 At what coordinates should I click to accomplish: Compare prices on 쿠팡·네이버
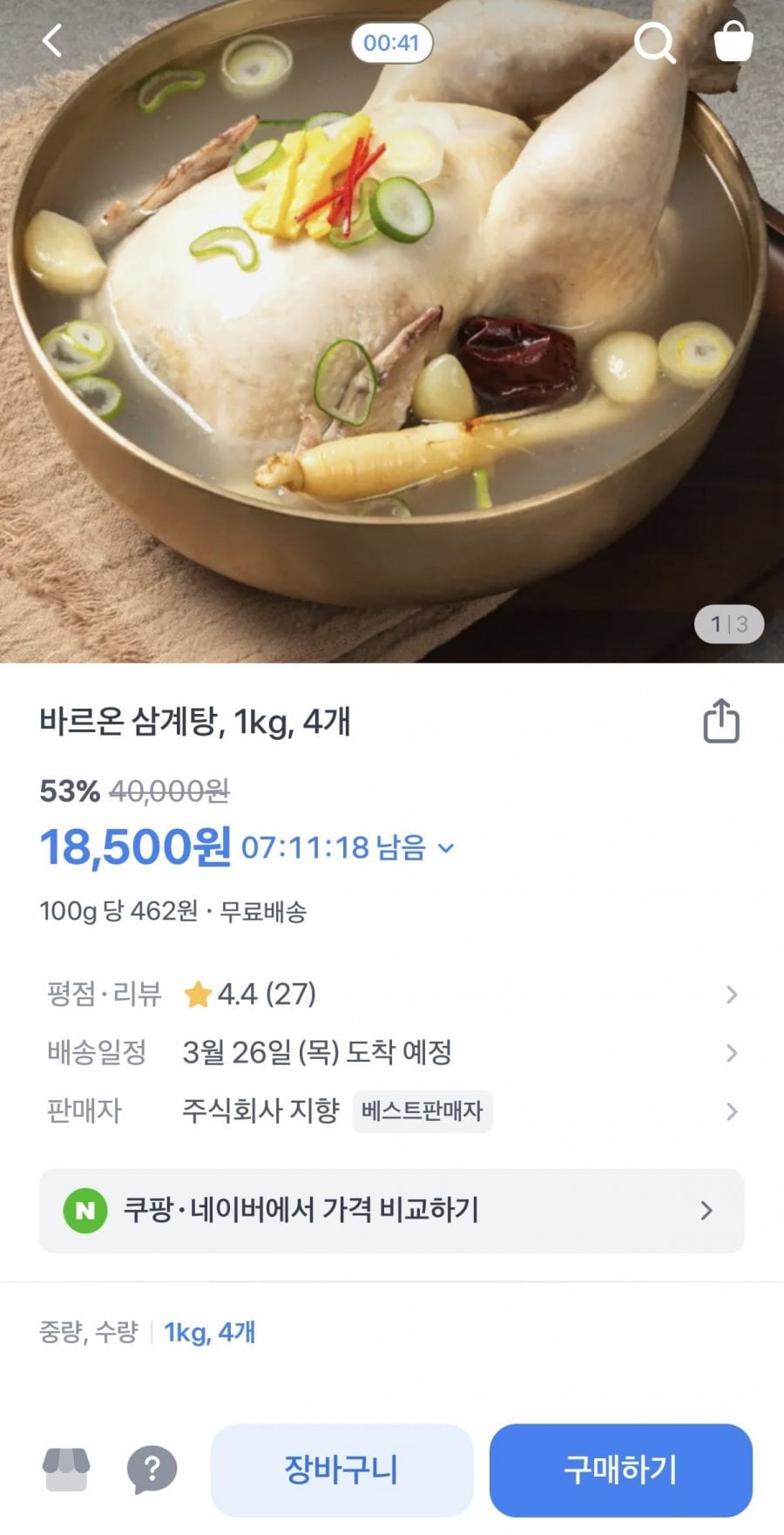point(392,1211)
